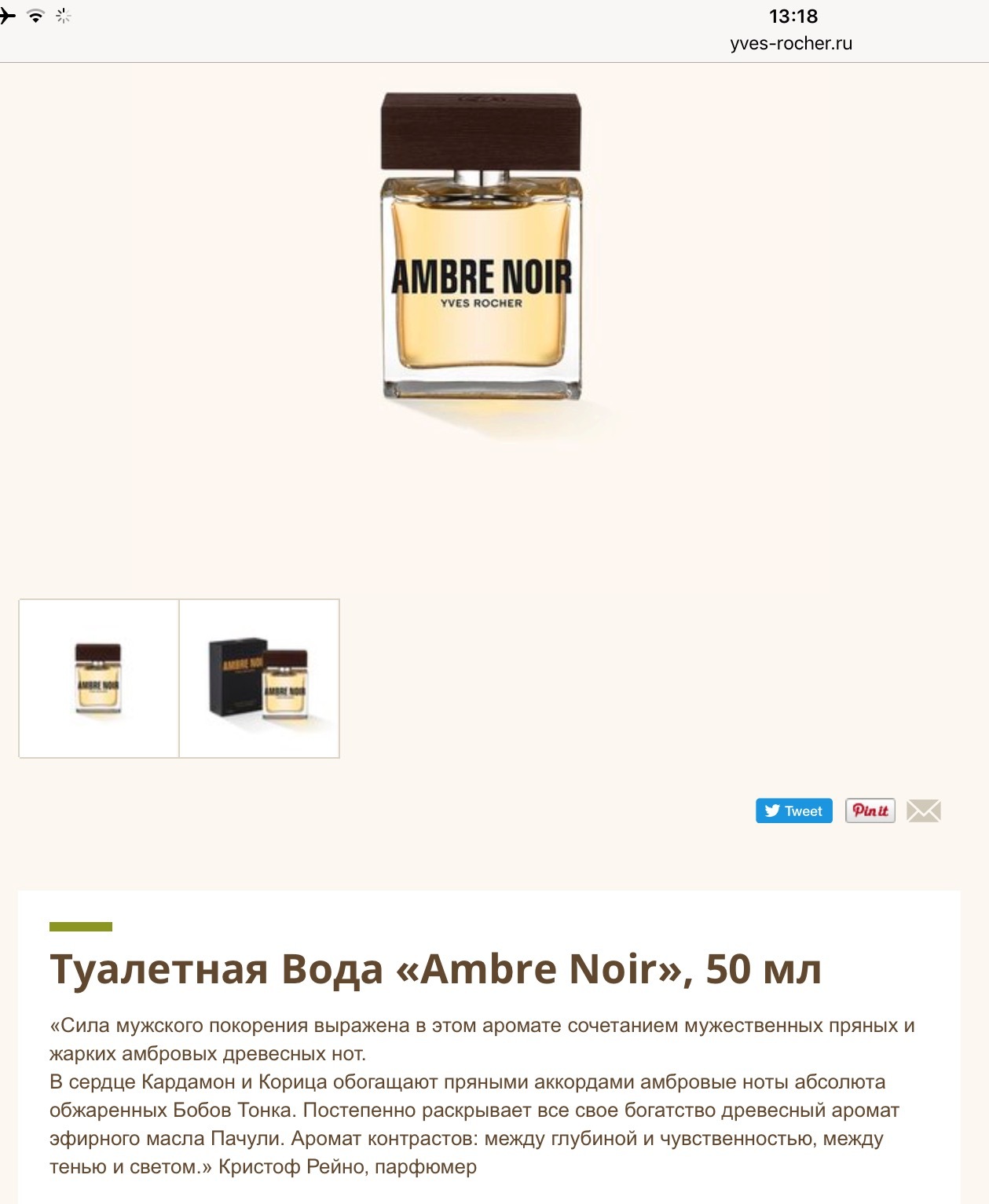989x1204 pixels.
Task: Share the product by email envelope
Action: pyautogui.click(x=923, y=811)
